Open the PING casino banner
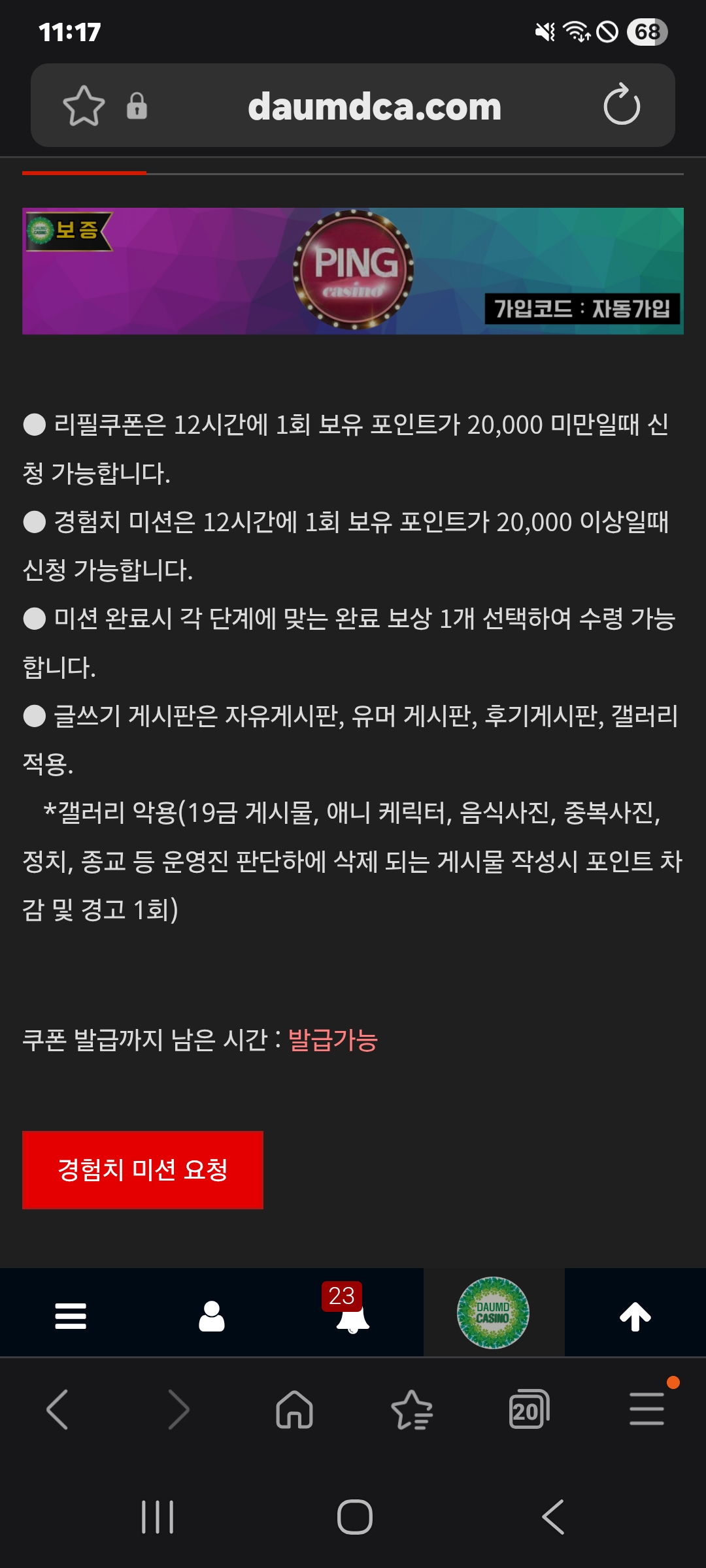The image size is (706, 1568). [x=353, y=271]
